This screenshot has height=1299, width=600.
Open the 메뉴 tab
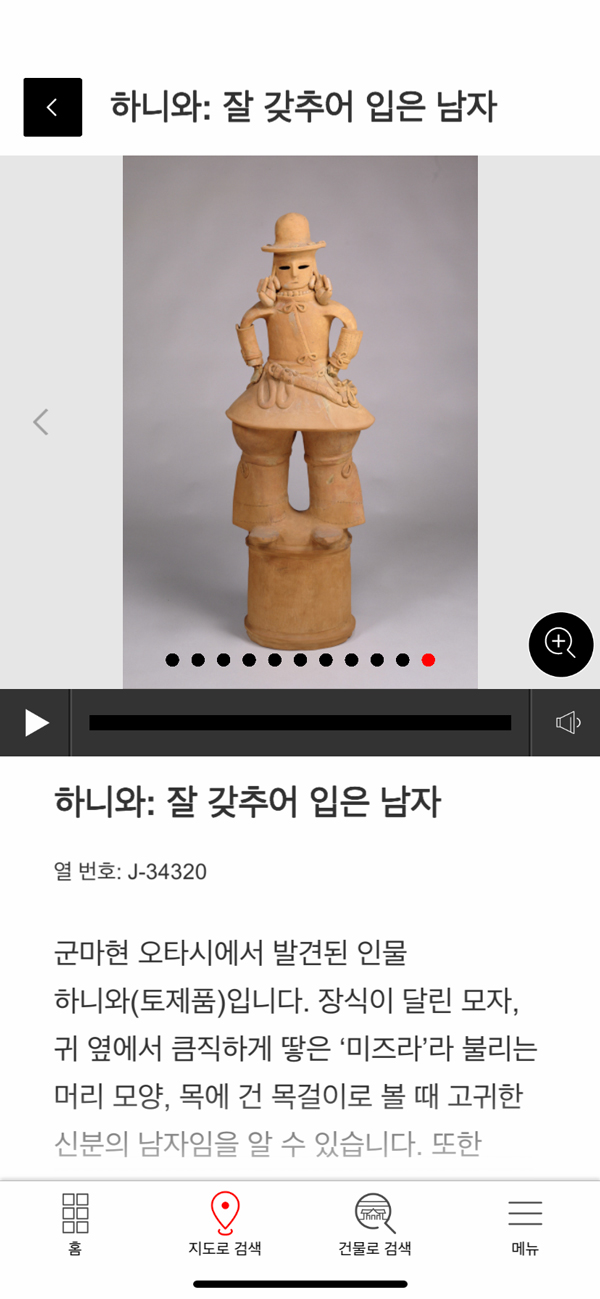(525, 1224)
